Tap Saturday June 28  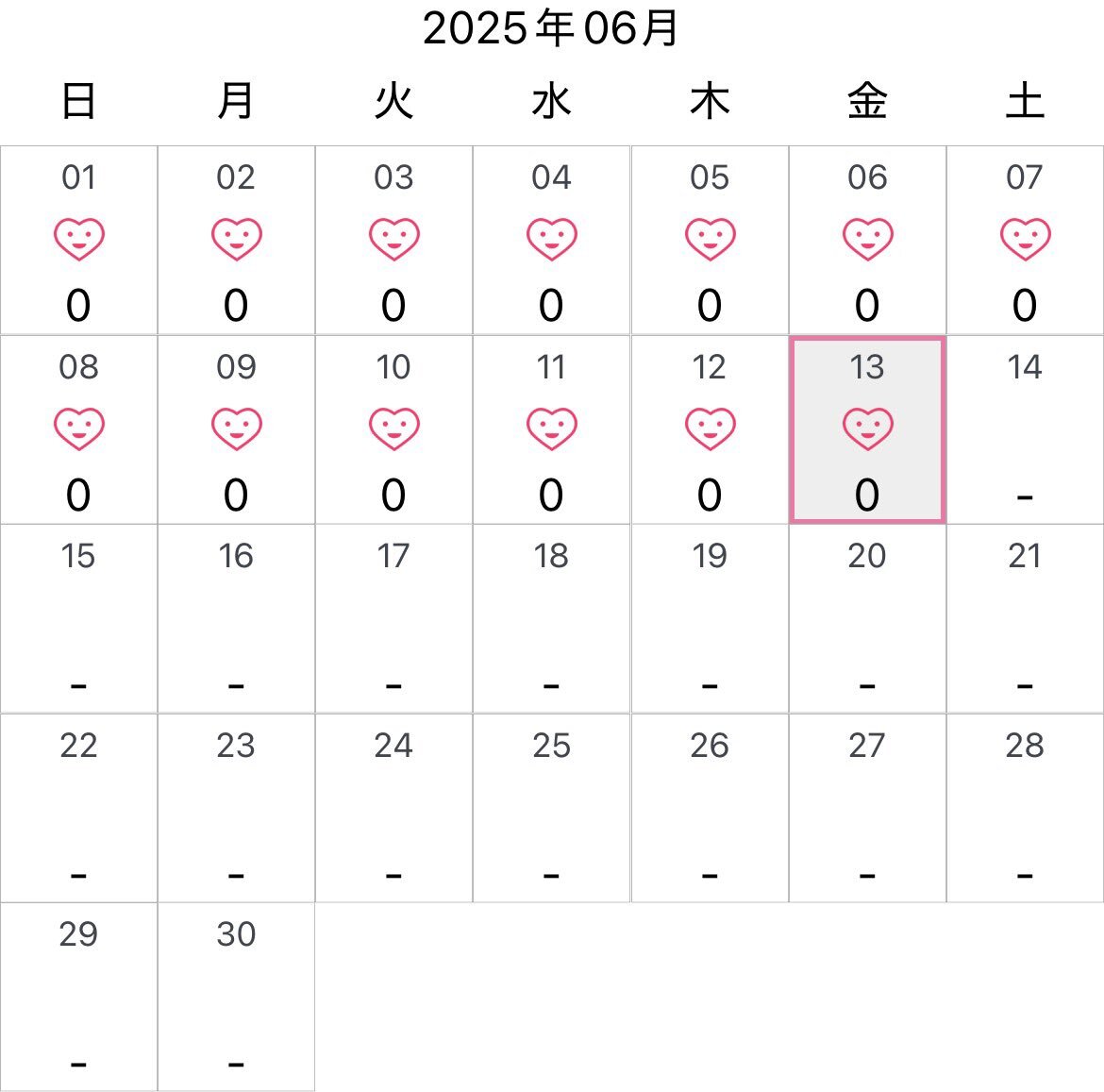1025,808
